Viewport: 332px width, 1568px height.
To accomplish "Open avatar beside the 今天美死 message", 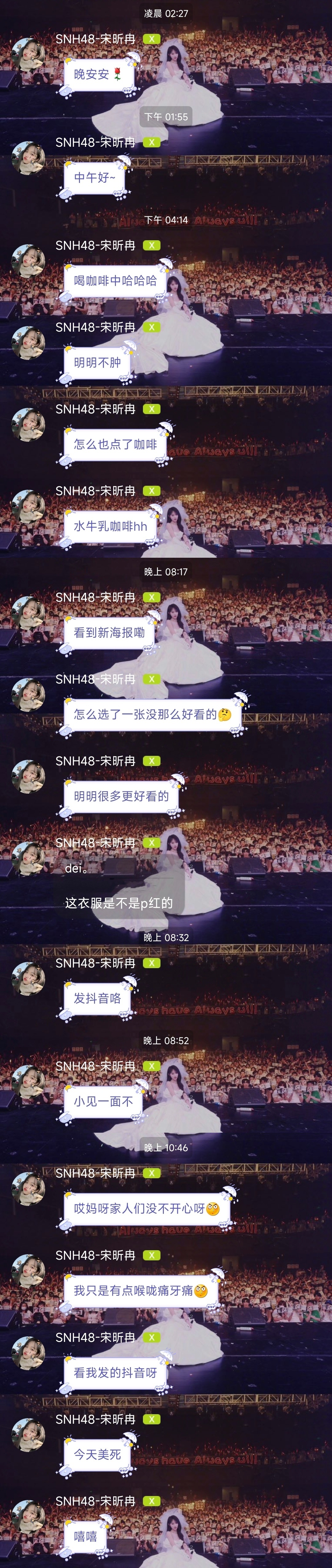I will click(x=28, y=1435).
